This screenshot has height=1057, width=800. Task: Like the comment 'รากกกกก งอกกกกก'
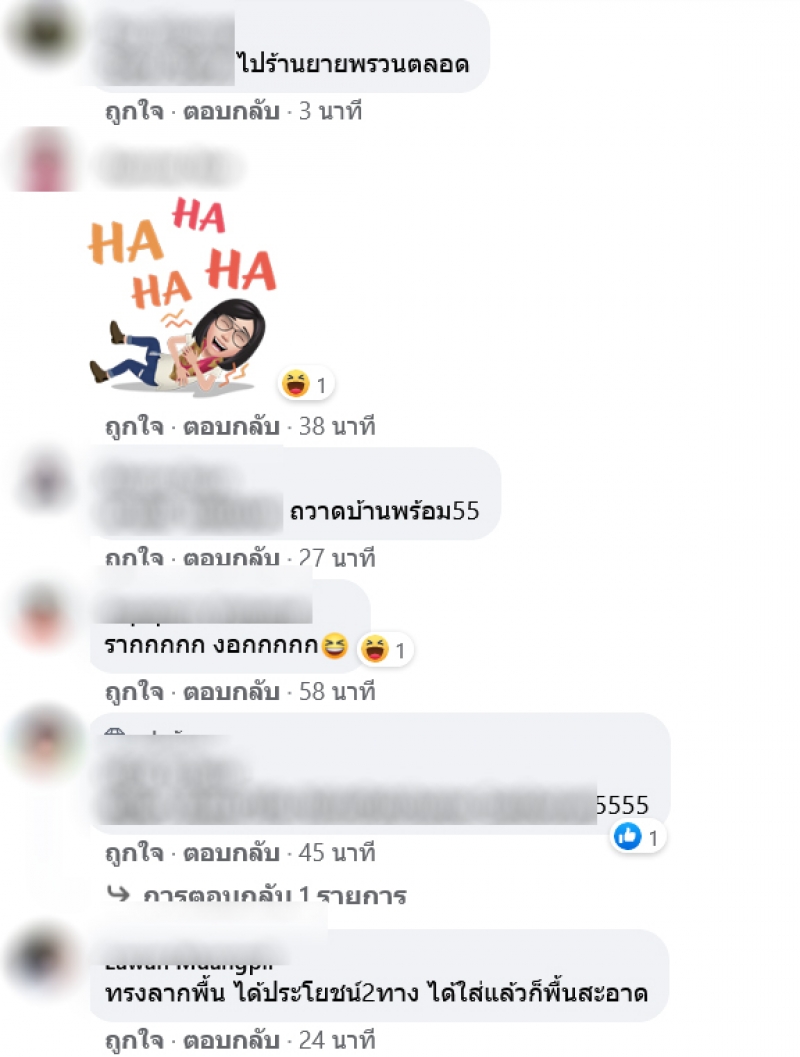pos(134,691)
